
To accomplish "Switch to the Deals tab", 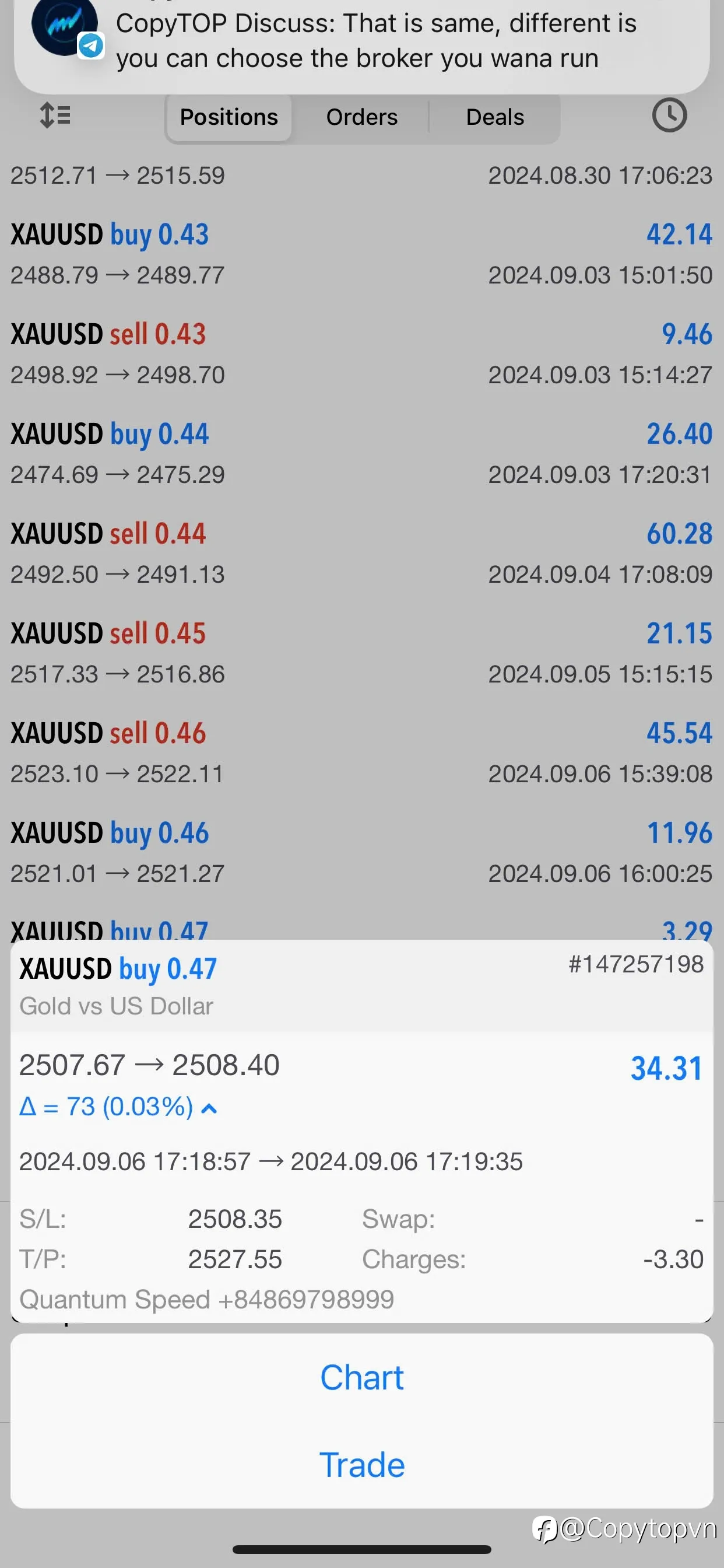I will click(495, 117).
